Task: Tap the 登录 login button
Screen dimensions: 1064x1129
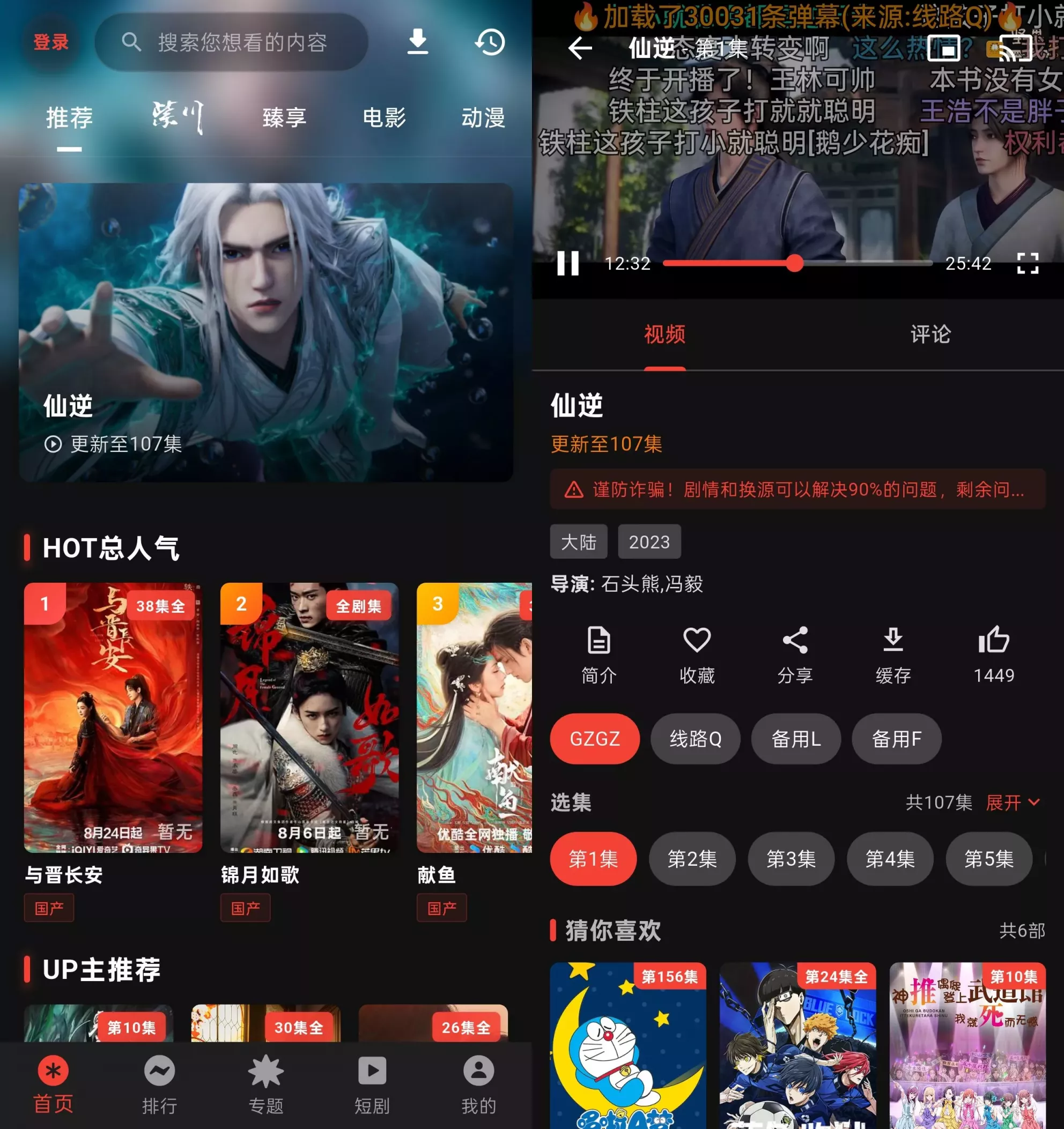Action: click(x=50, y=42)
